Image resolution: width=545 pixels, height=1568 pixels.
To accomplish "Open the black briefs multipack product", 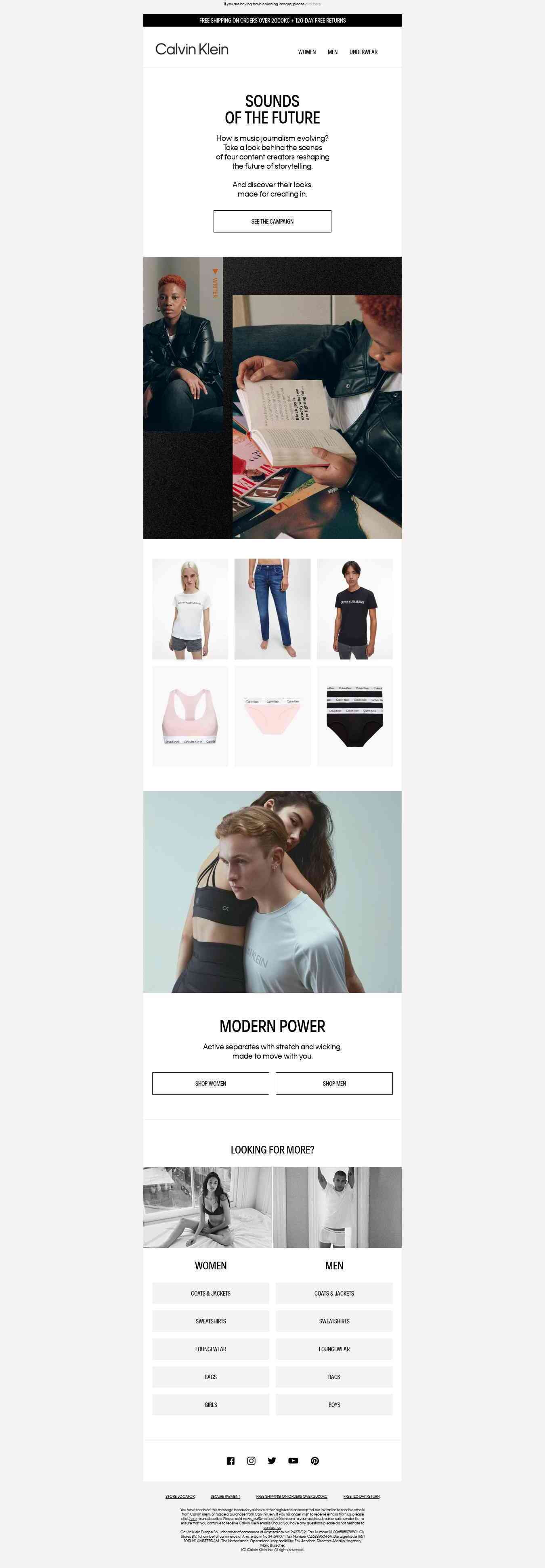I will click(x=354, y=716).
